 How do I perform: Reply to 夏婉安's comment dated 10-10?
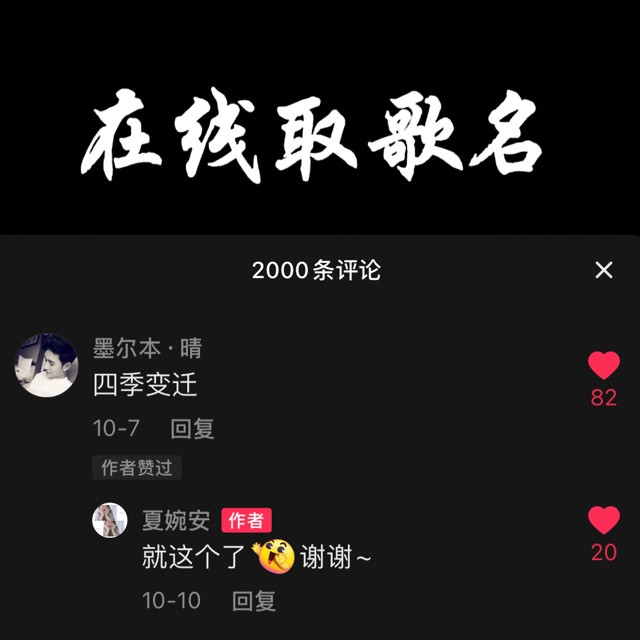coord(254,600)
